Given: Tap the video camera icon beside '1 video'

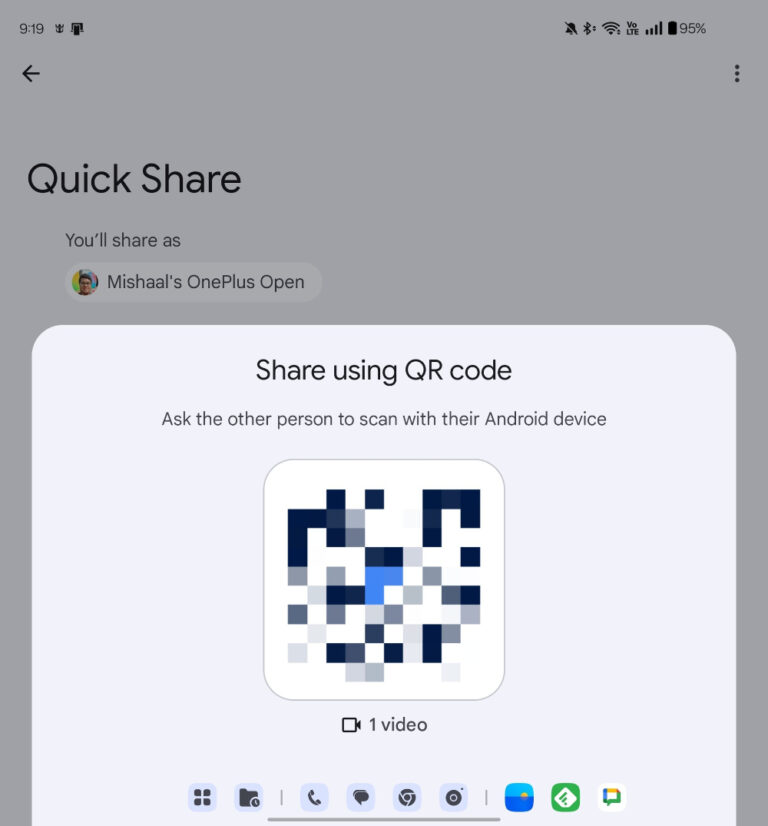Looking at the screenshot, I should coord(352,724).
